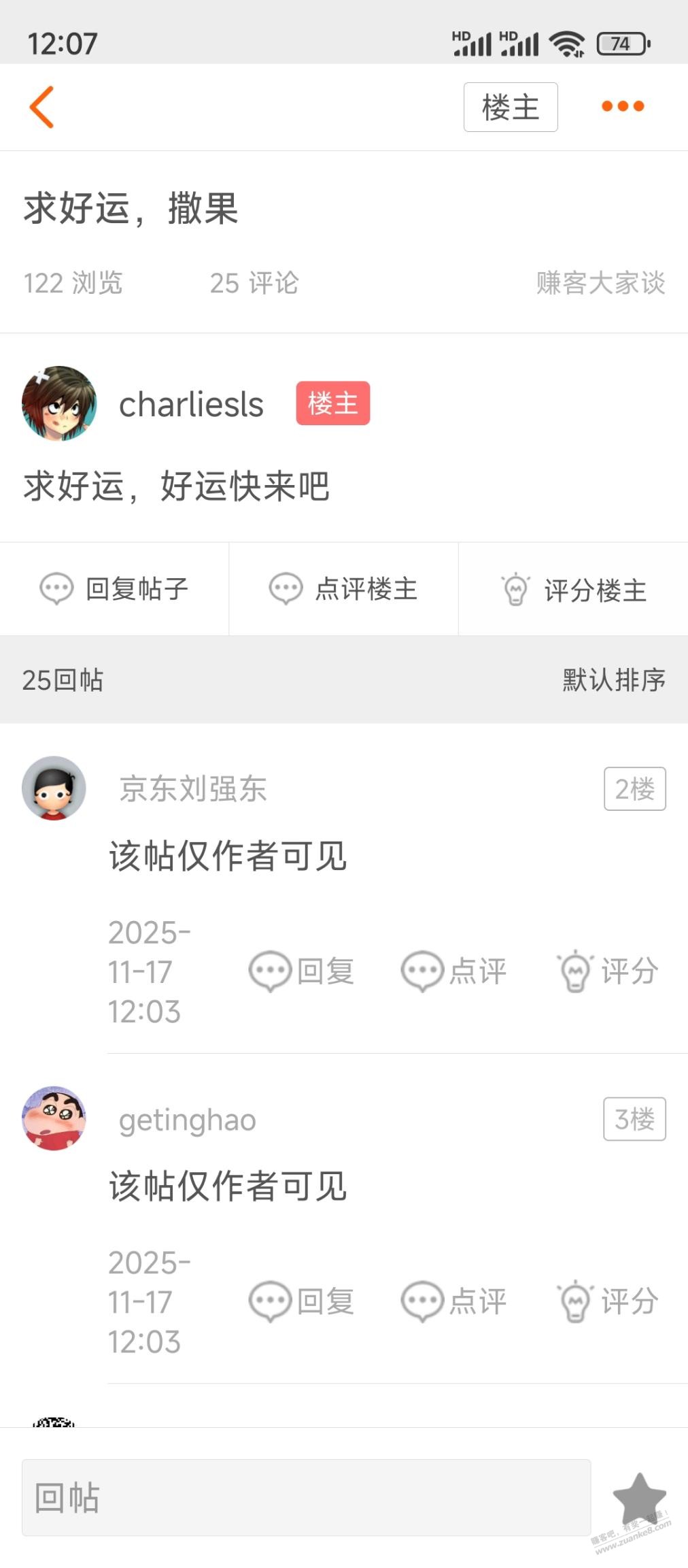Viewport: 688px width, 1568px height.
Task: View charliesls's profile avatar
Action: 59,403
